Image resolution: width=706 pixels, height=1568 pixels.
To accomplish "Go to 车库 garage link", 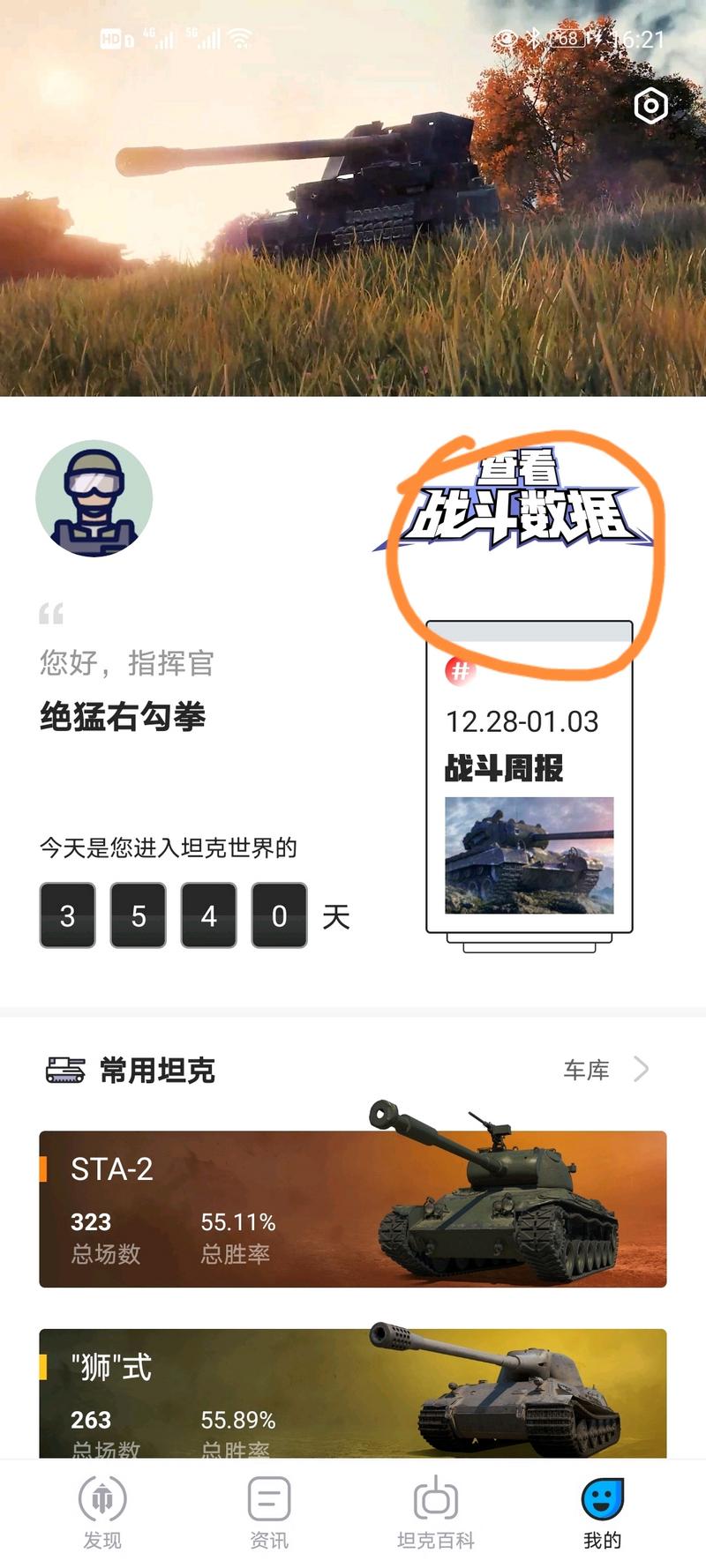I will (x=606, y=1070).
